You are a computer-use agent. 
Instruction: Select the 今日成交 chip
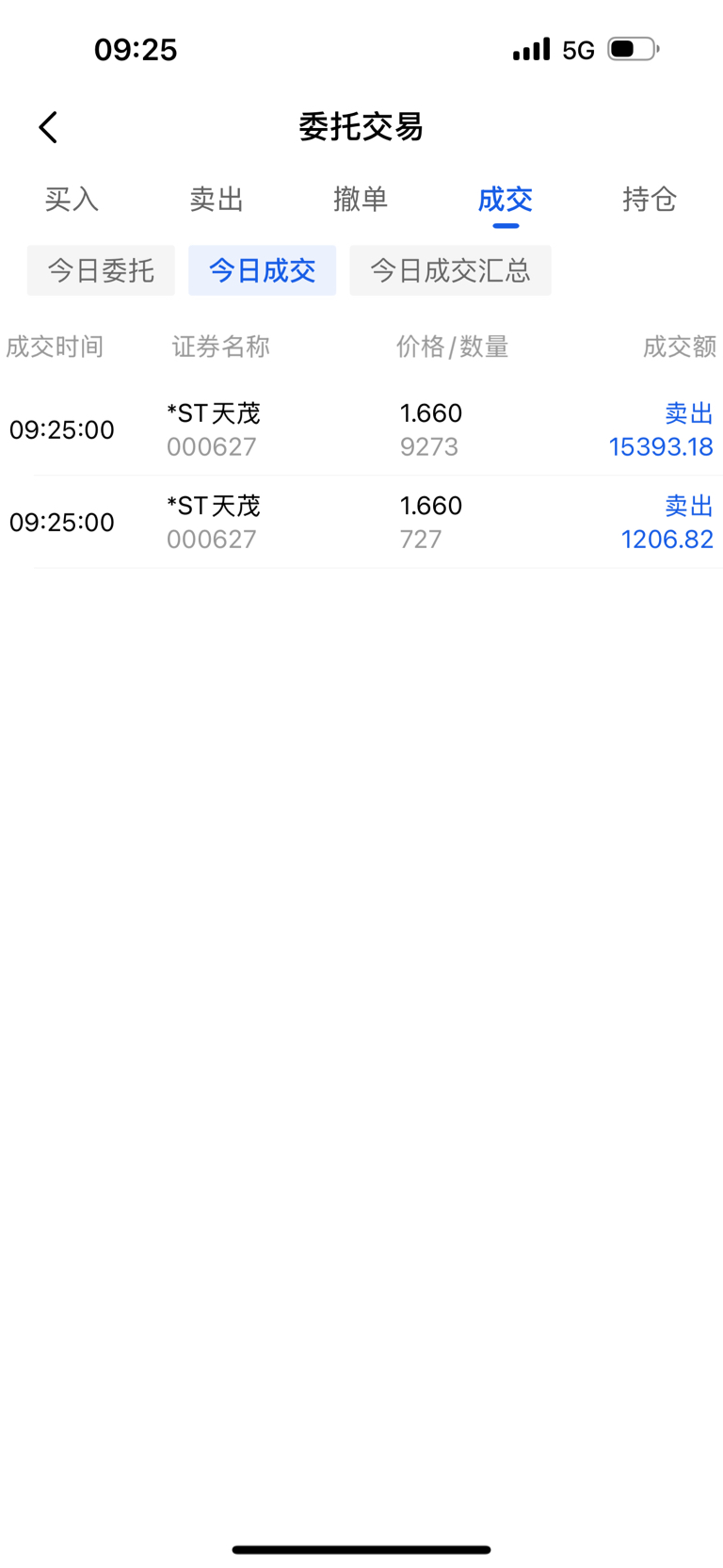(x=262, y=270)
